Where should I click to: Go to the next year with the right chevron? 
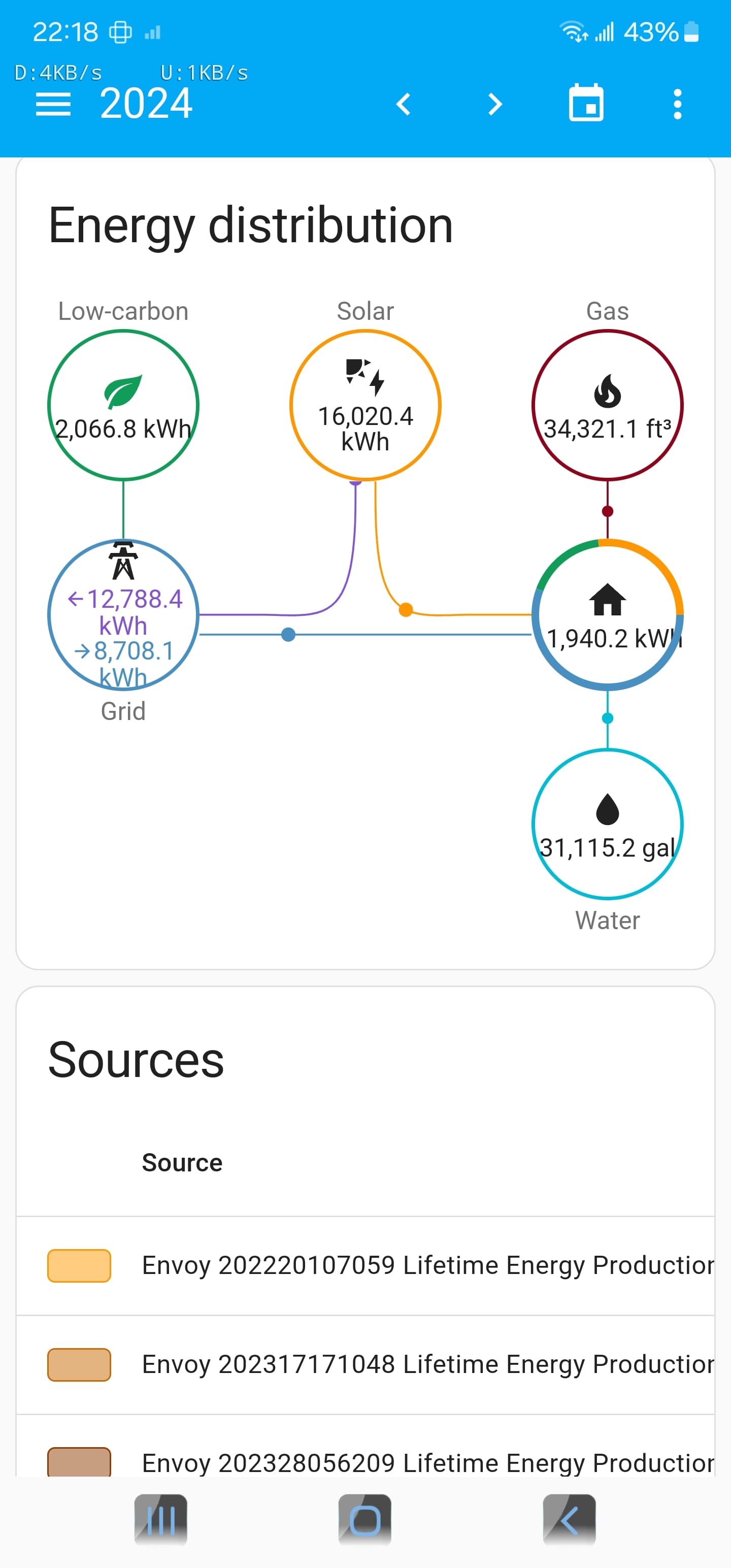[493, 104]
